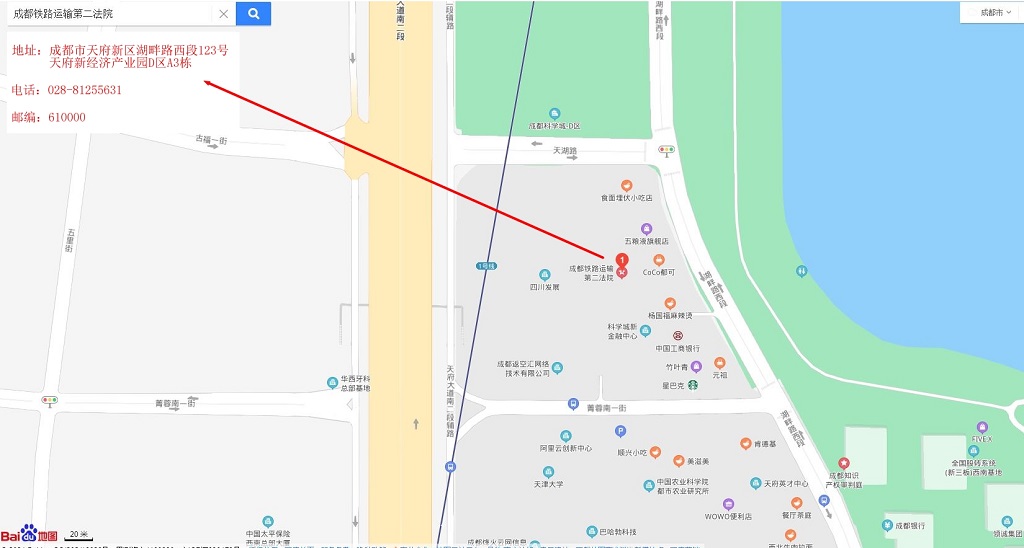Open the CoCo都可 map point
The height and width of the screenshot is (548, 1024).
(x=659, y=260)
